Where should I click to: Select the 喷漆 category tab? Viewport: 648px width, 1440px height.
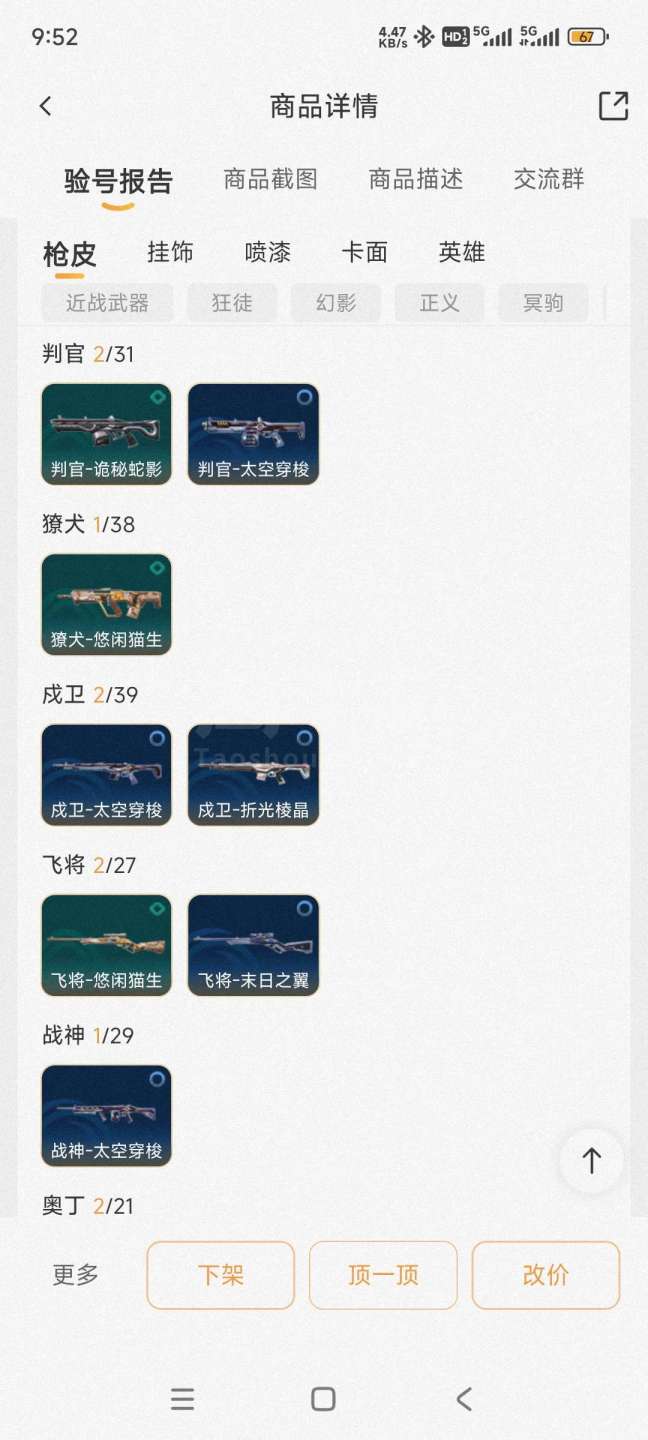pos(268,253)
